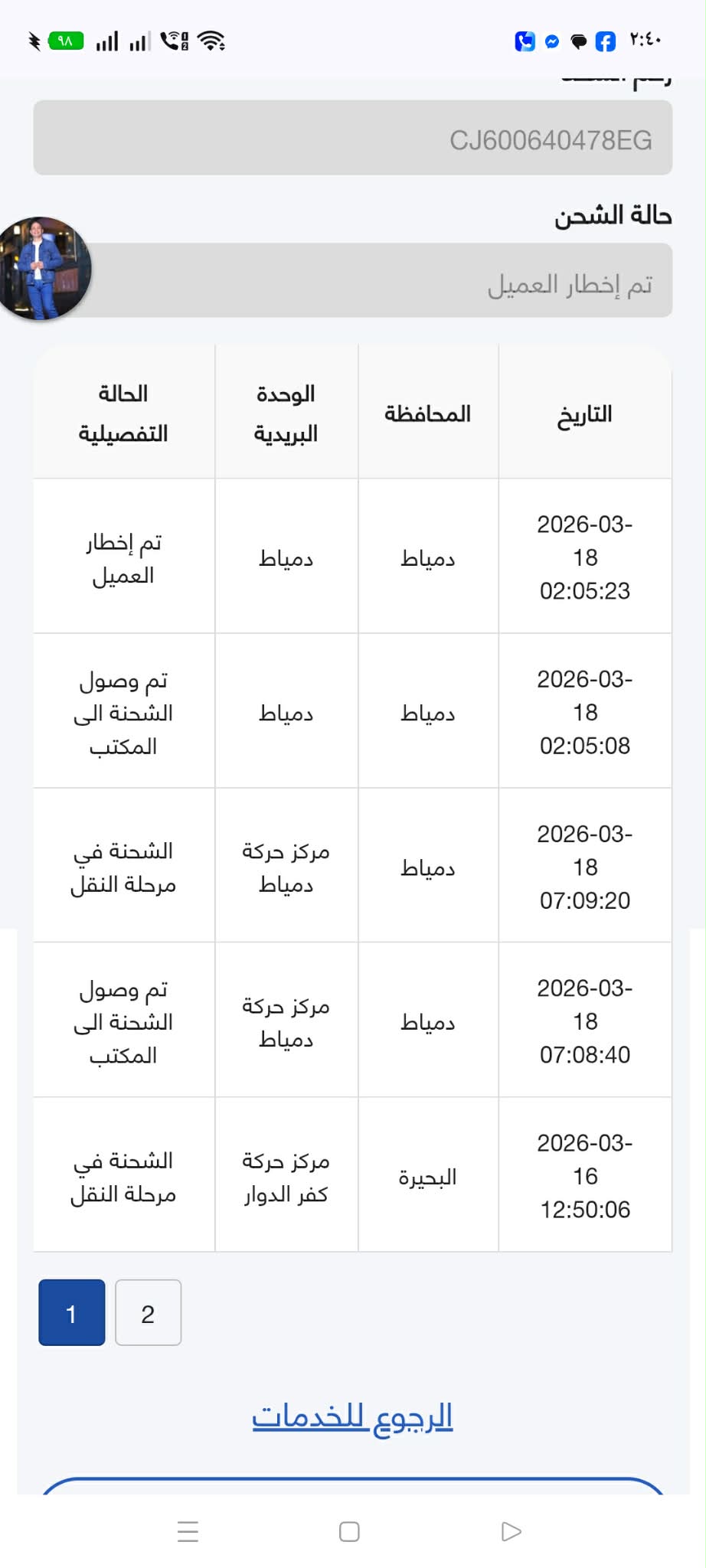Tap the back navigation triangle

pos(509,1531)
